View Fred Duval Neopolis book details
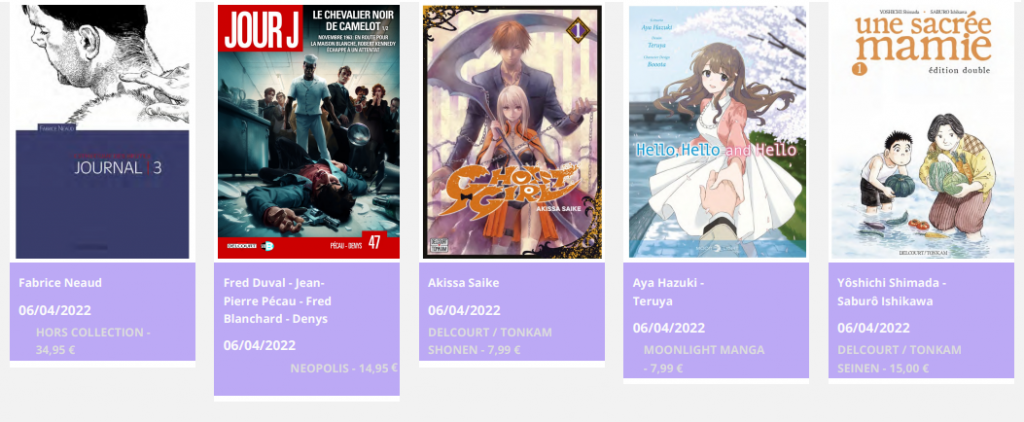The width and height of the screenshot is (1024, 422). coord(277,300)
